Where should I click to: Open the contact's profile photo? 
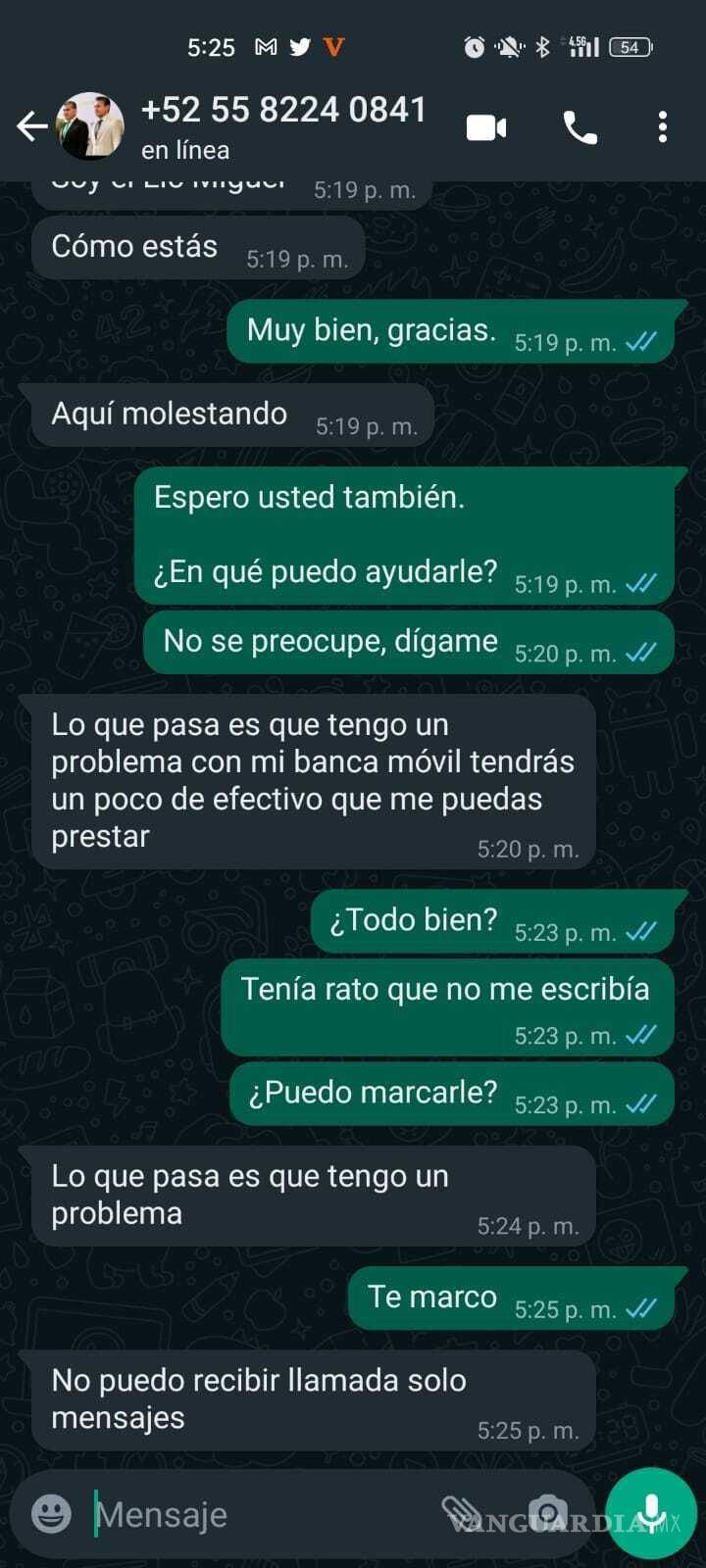(91, 126)
